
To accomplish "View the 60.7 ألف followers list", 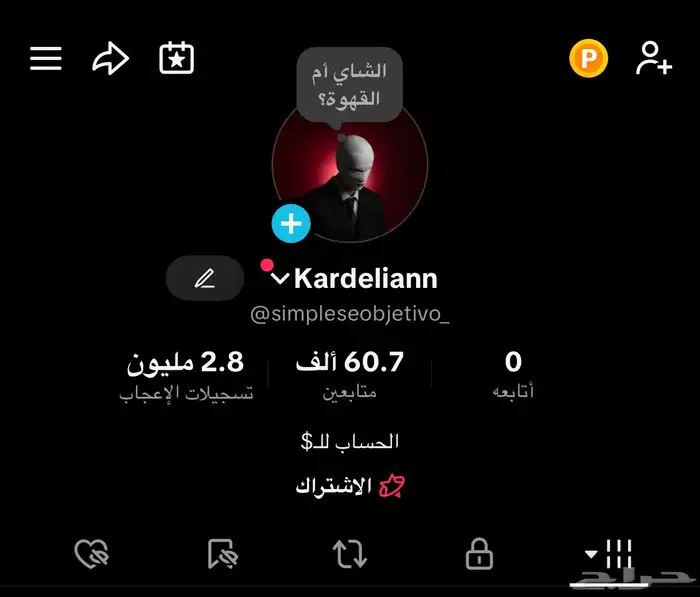I will [x=350, y=374].
